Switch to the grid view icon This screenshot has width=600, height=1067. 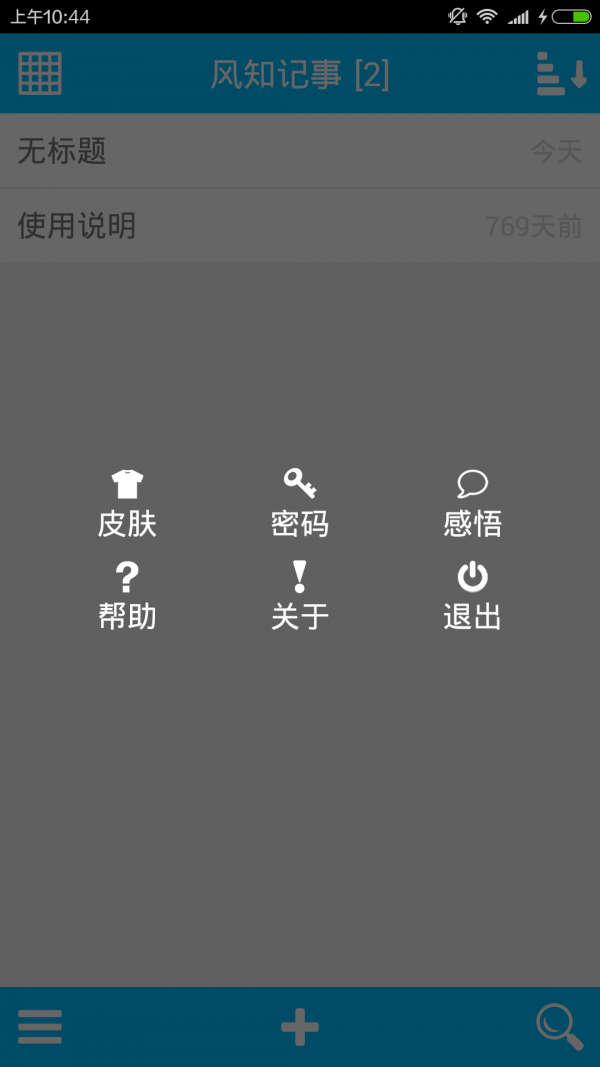pos(40,73)
